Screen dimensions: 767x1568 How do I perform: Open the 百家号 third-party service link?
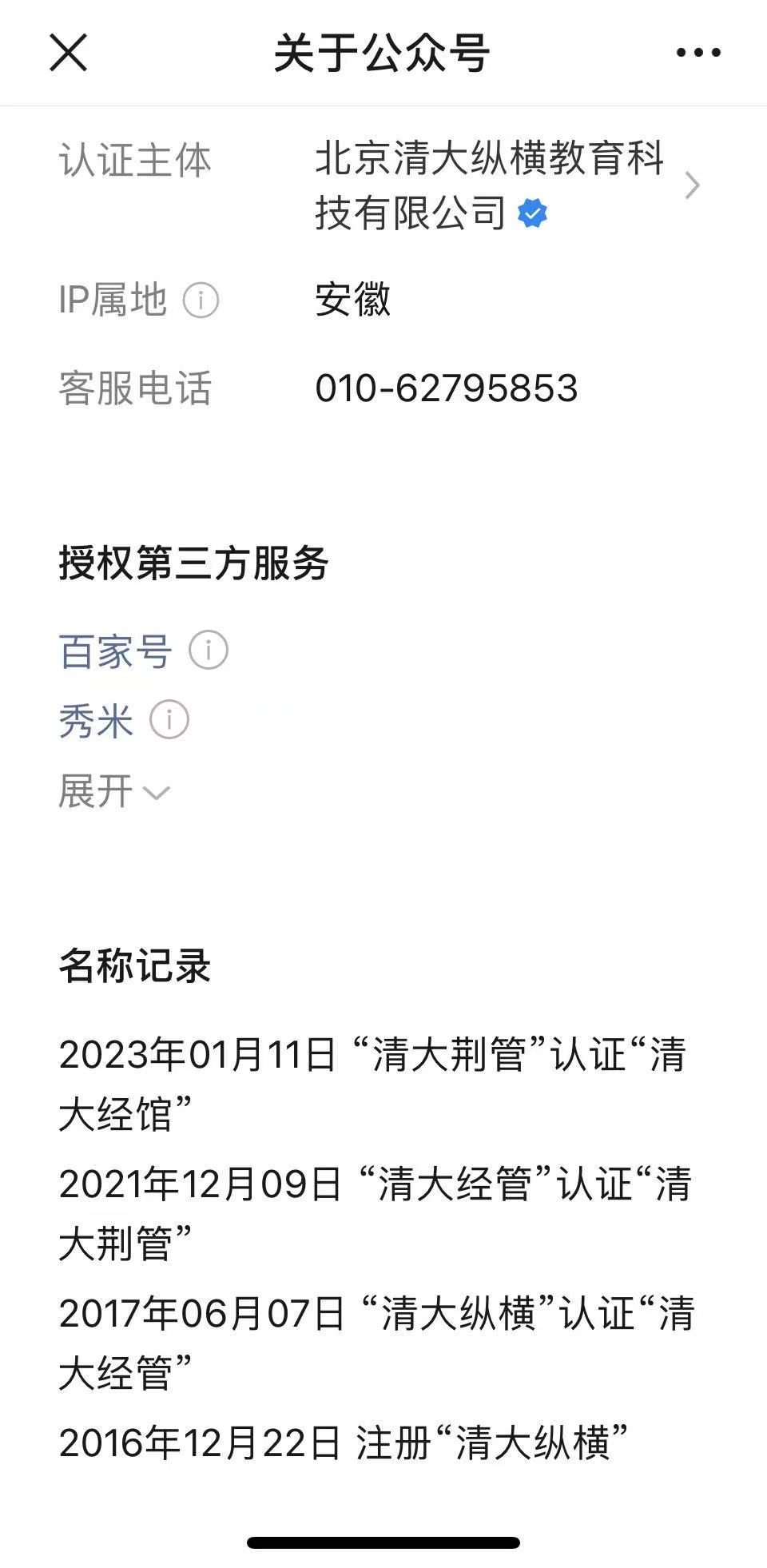pos(115,651)
